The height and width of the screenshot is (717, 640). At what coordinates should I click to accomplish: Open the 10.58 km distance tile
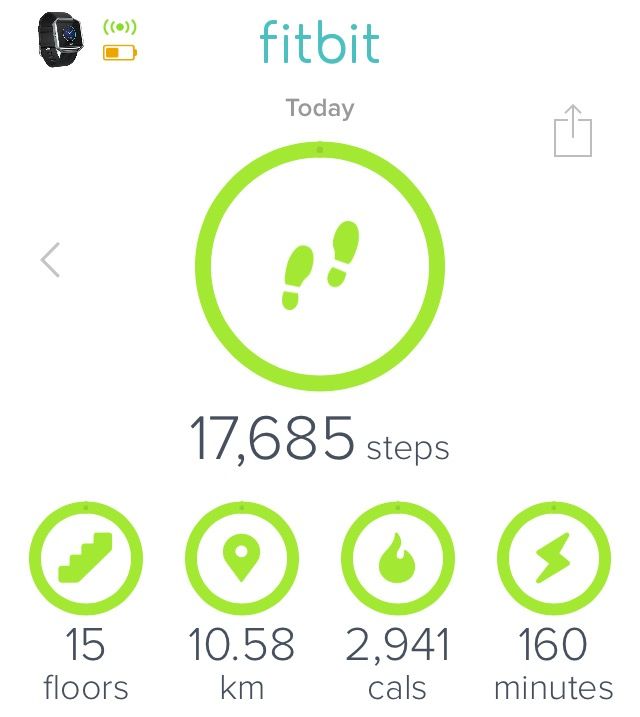(x=241, y=560)
